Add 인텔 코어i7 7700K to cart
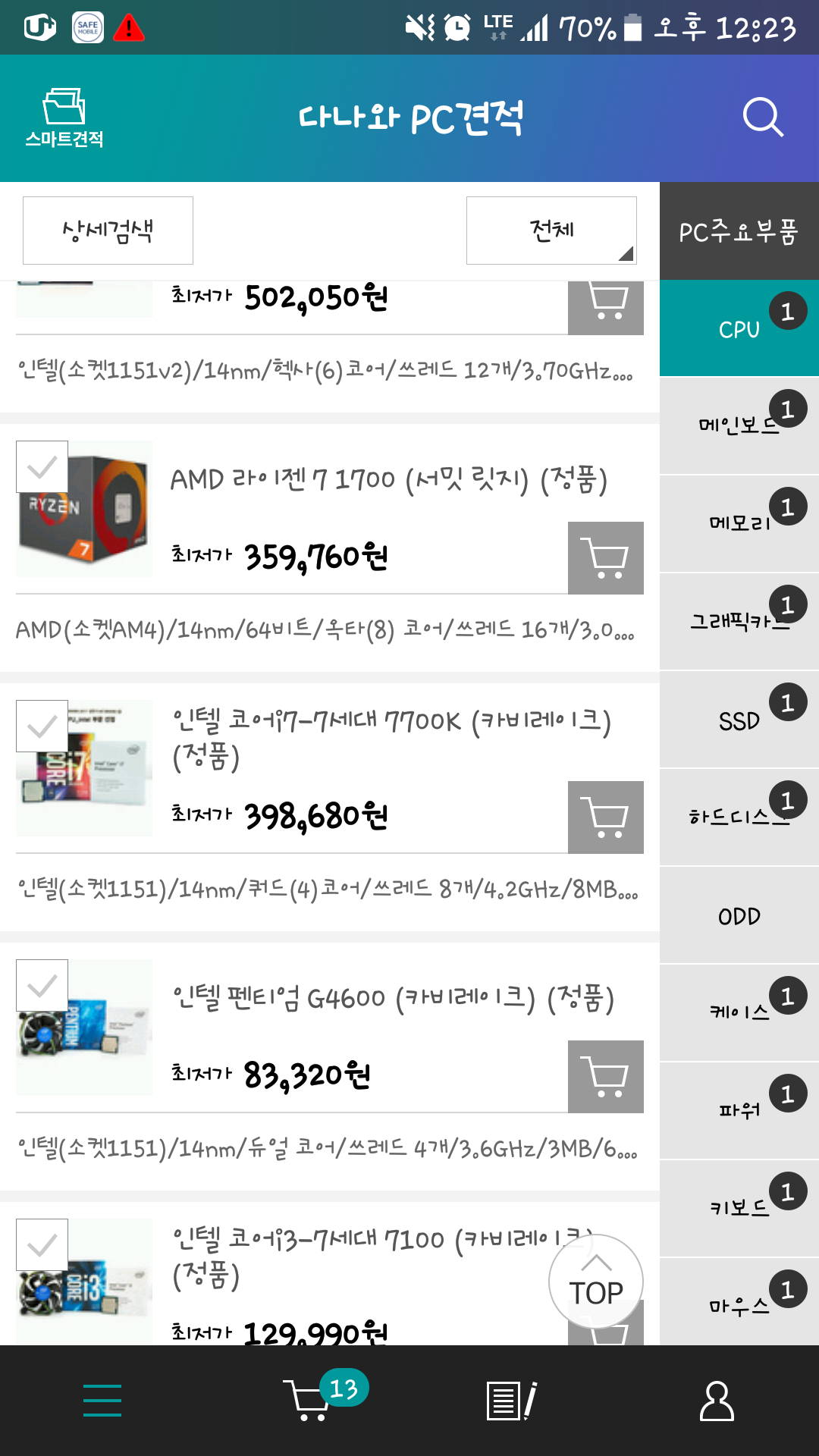Screen dimensions: 819x1456 click(x=605, y=817)
